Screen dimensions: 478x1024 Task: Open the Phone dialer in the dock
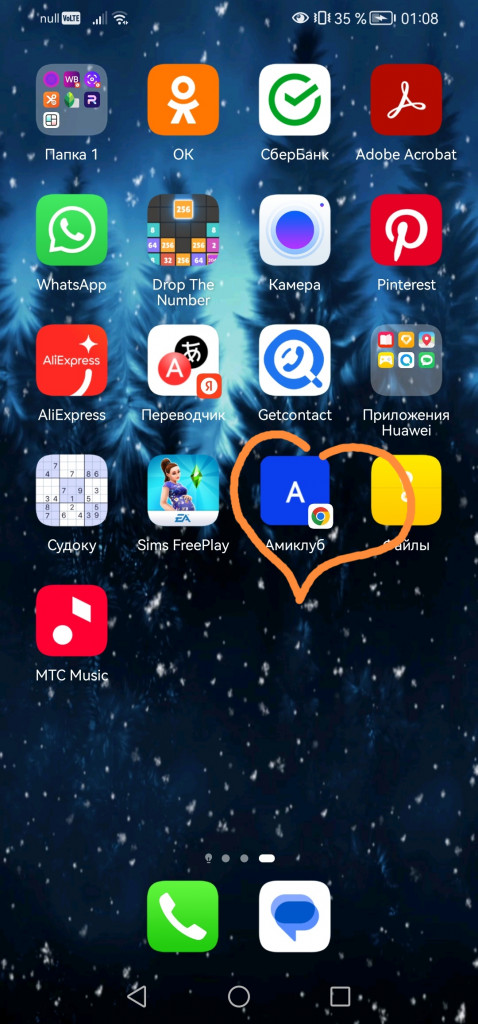pyautogui.click(x=183, y=916)
